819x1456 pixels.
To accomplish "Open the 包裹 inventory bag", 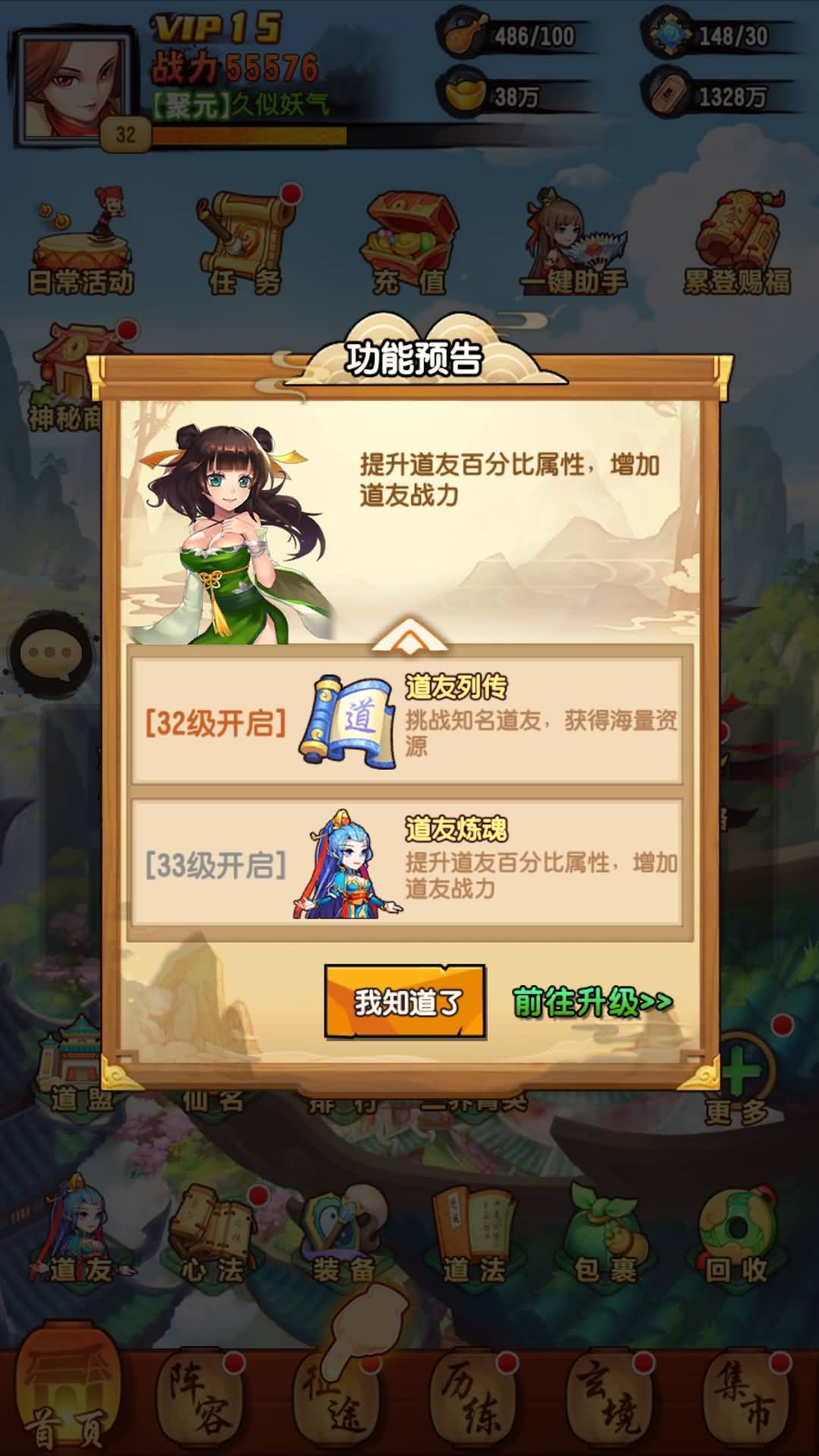I will [605, 1236].
